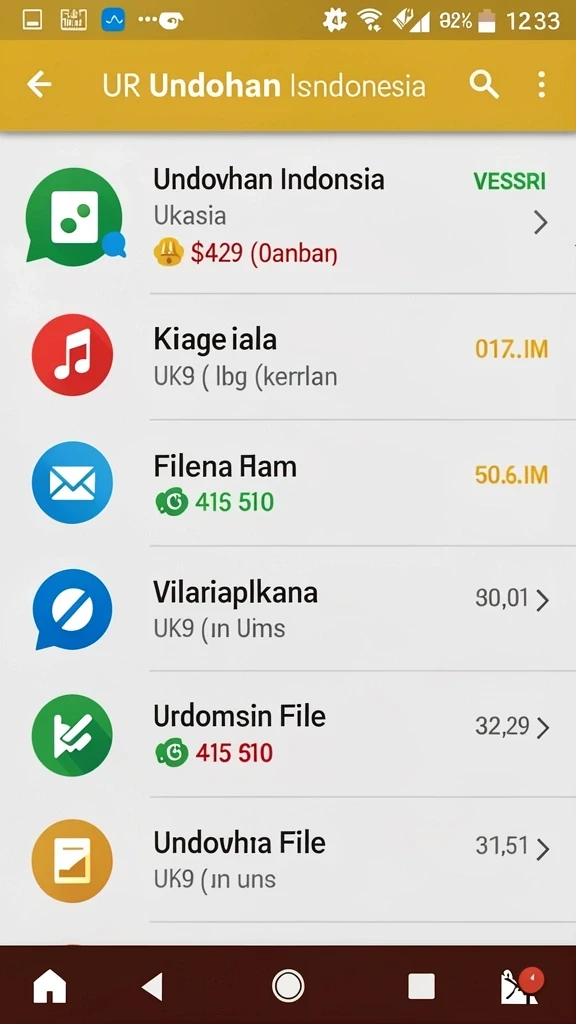The height and width of the screenshot is (1024, 576).
Task: Open recent apps with the square button
Action: [421, 986]
